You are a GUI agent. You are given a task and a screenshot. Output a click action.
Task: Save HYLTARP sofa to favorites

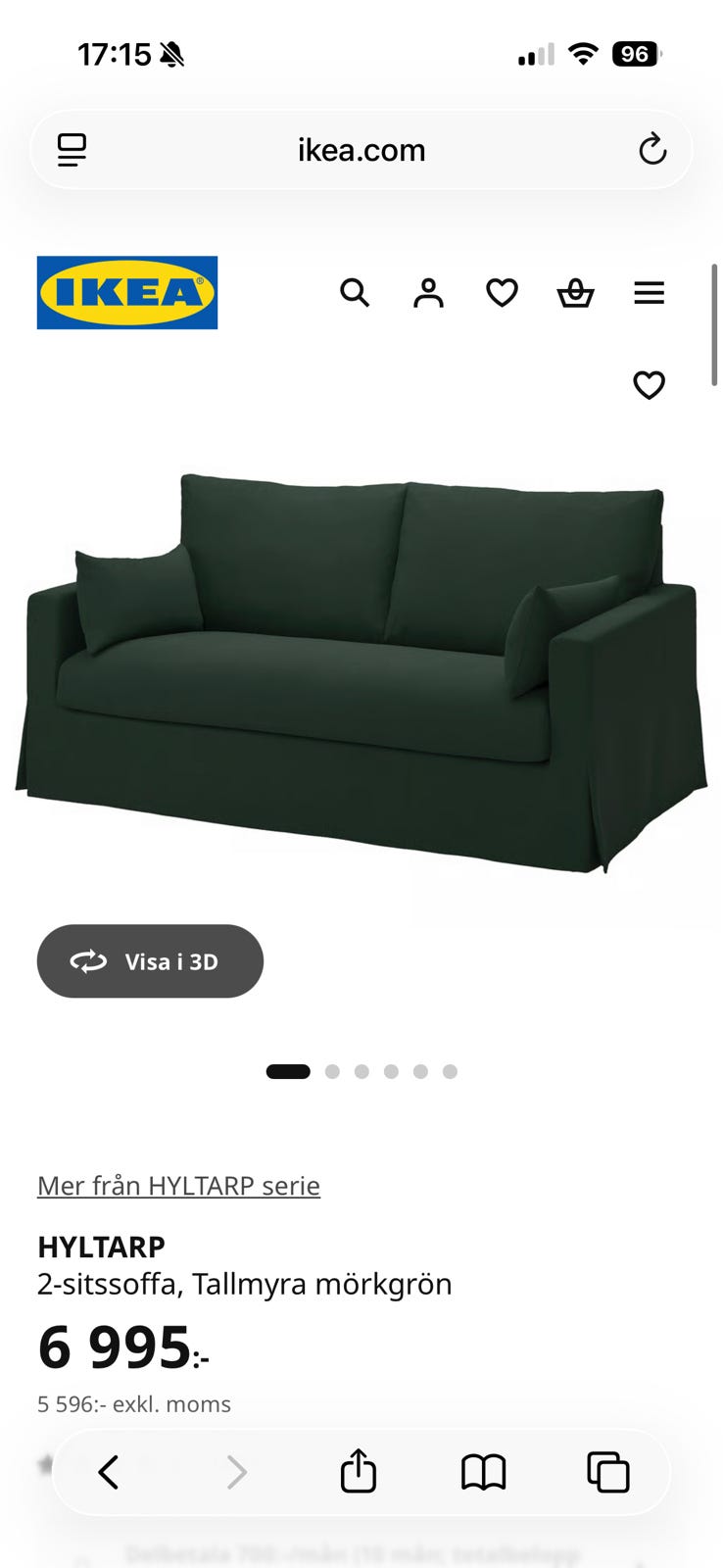click(x=649, y=385)
